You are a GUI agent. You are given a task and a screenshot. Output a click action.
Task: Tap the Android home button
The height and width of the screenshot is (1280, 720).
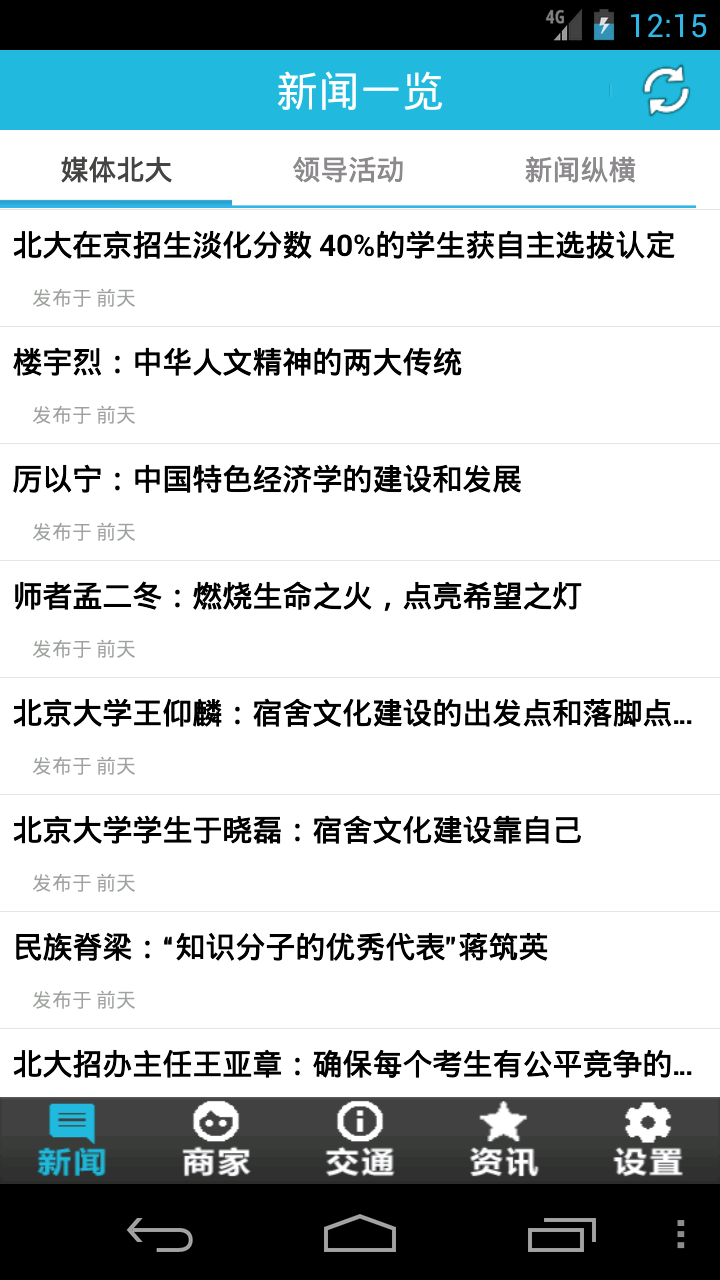click(x=360, y=1237)
